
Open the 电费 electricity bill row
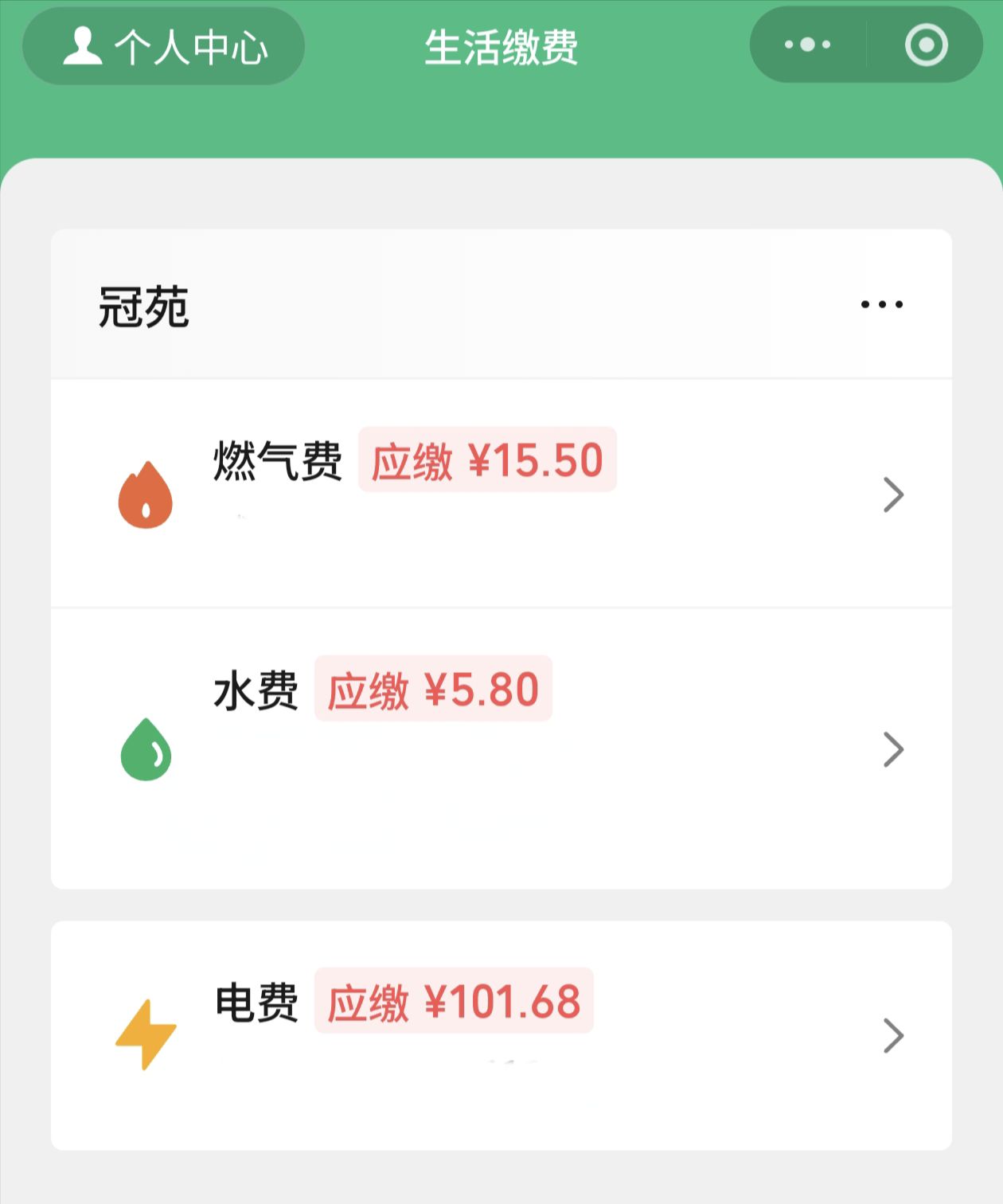coord(501,1035)
